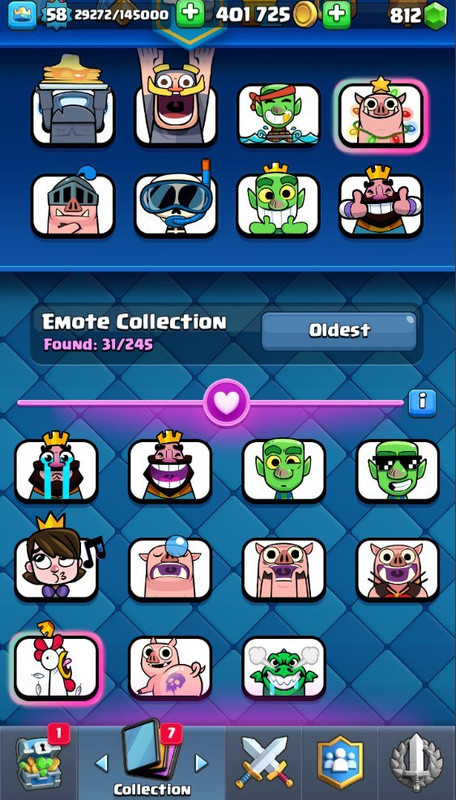Add more gold with the plus button
456x800 pixels.
click(x=336, y=14)
